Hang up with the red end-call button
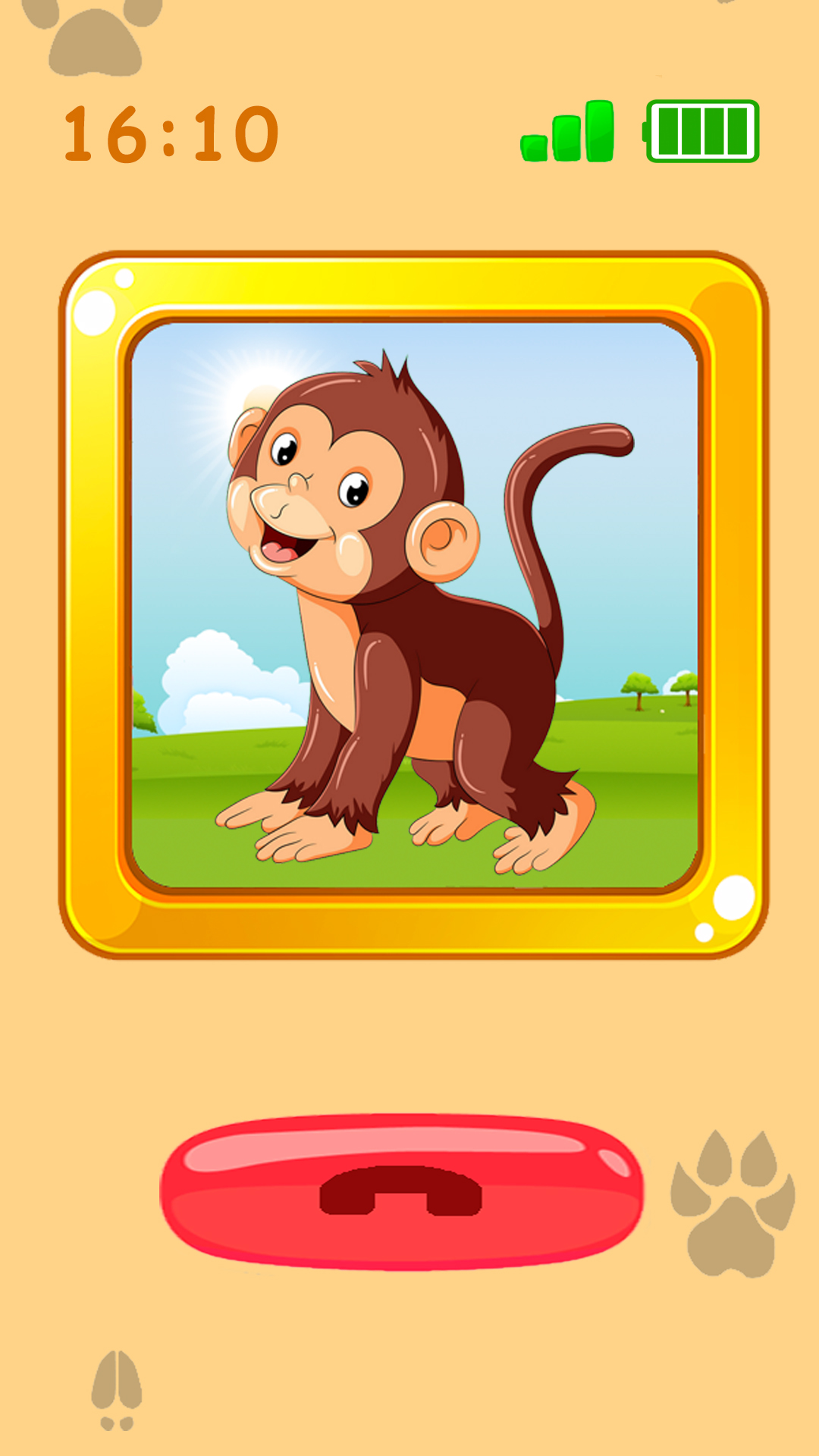 click(401, 1191)
